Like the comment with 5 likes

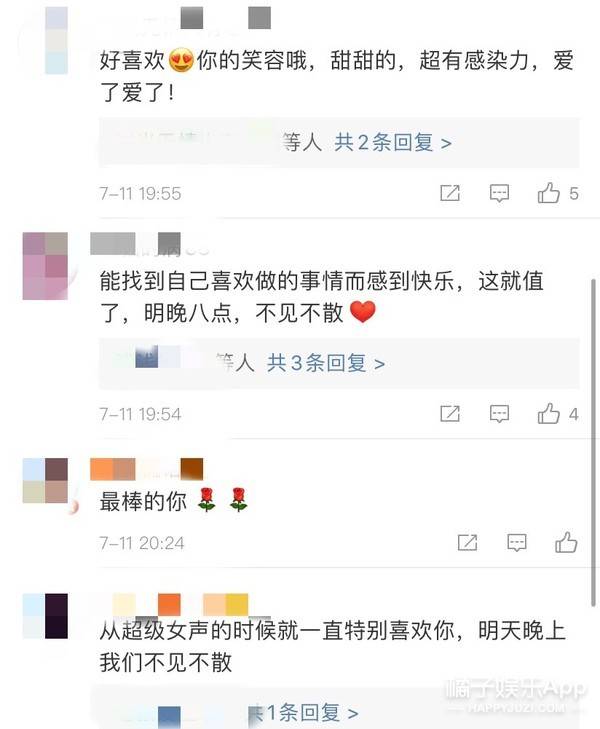(549, 194)
